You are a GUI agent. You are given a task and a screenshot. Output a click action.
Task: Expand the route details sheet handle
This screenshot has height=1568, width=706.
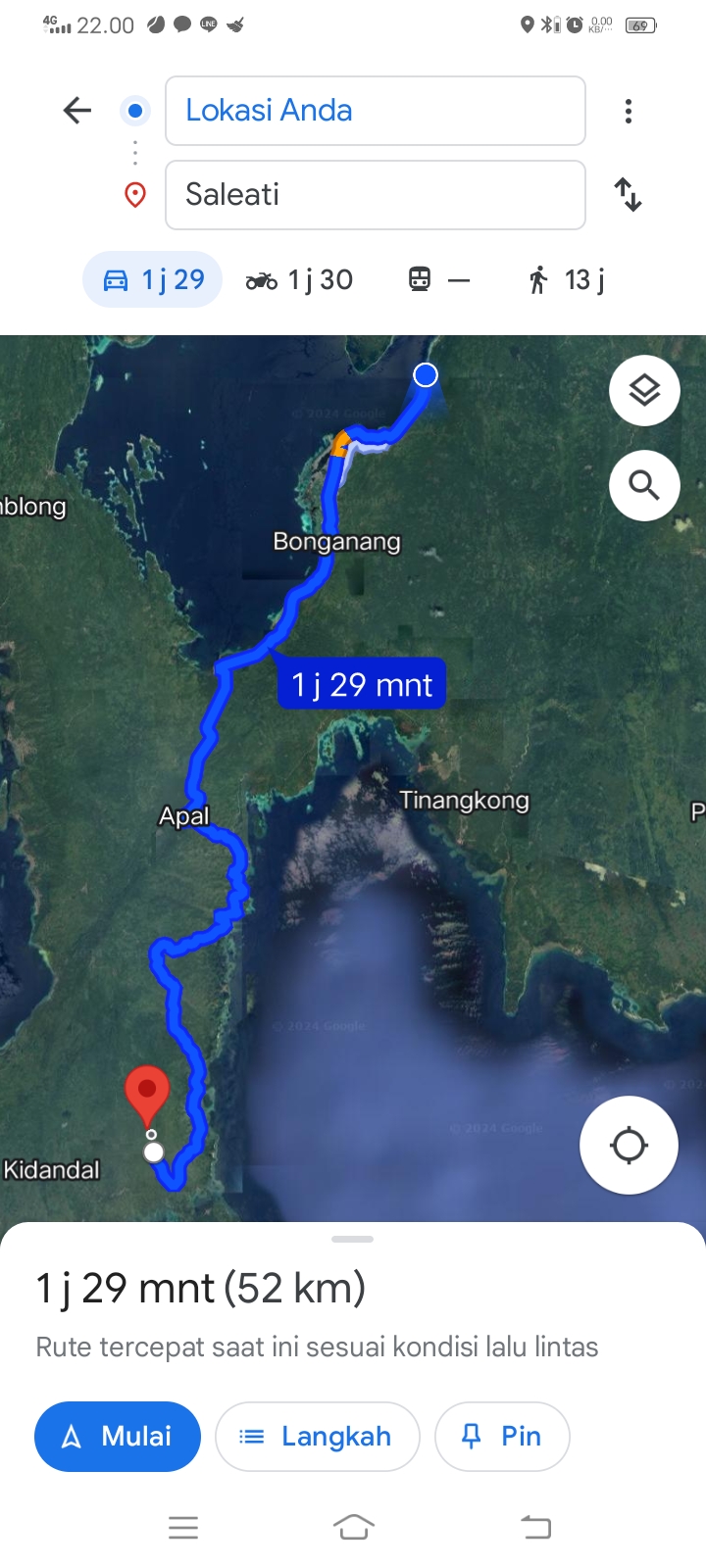[353, 1240]
